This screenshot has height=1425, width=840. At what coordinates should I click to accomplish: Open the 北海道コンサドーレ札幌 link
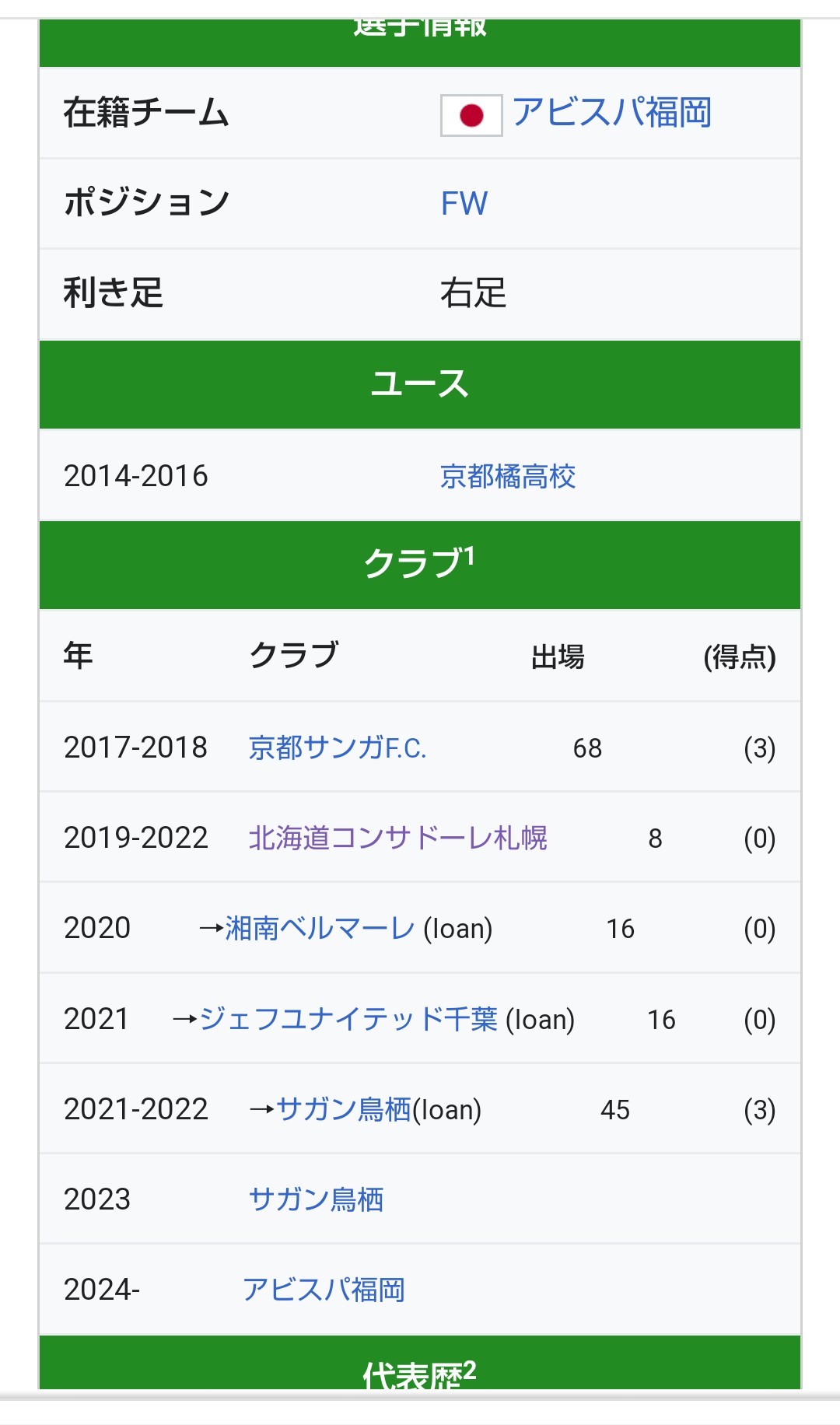(x=397, y=838)
